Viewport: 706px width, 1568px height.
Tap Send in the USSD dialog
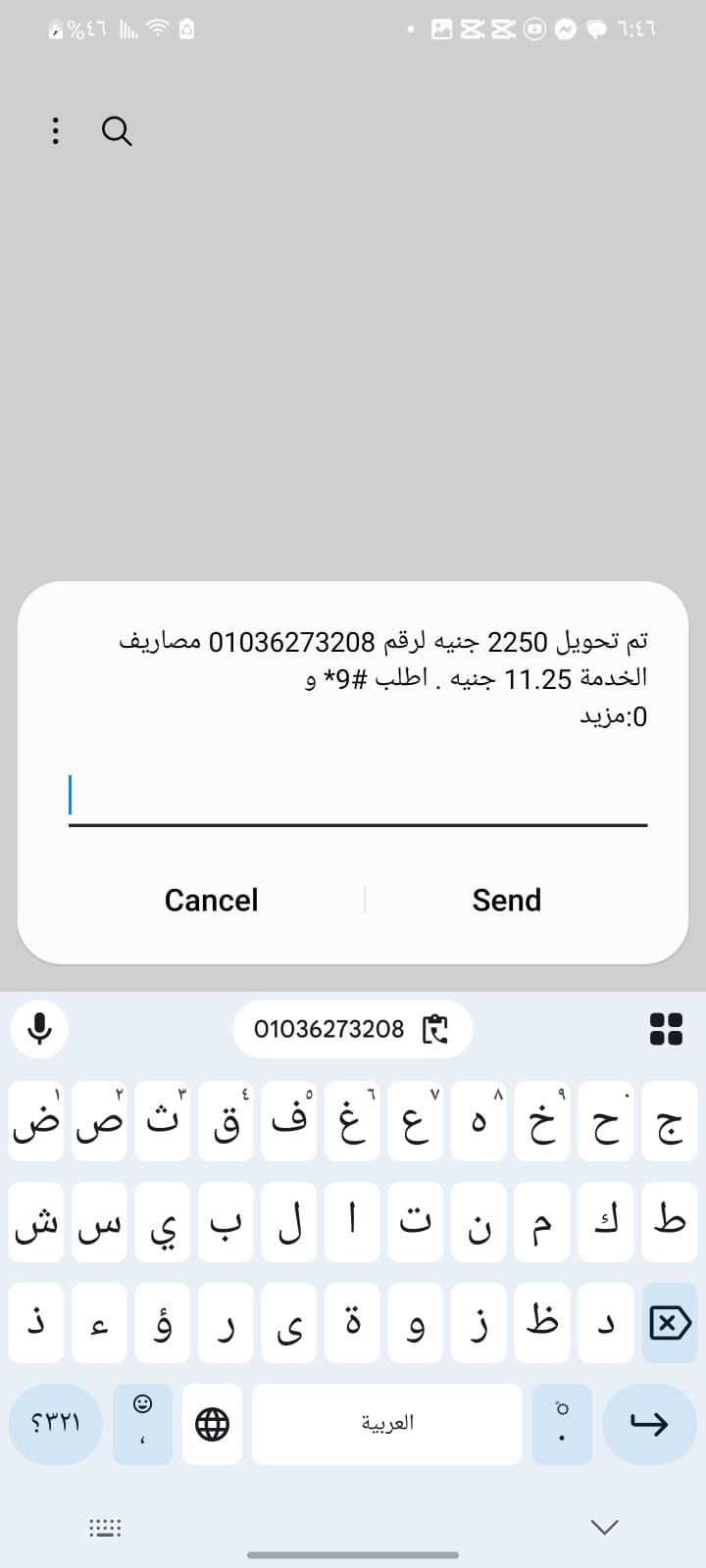click(506, 900)
